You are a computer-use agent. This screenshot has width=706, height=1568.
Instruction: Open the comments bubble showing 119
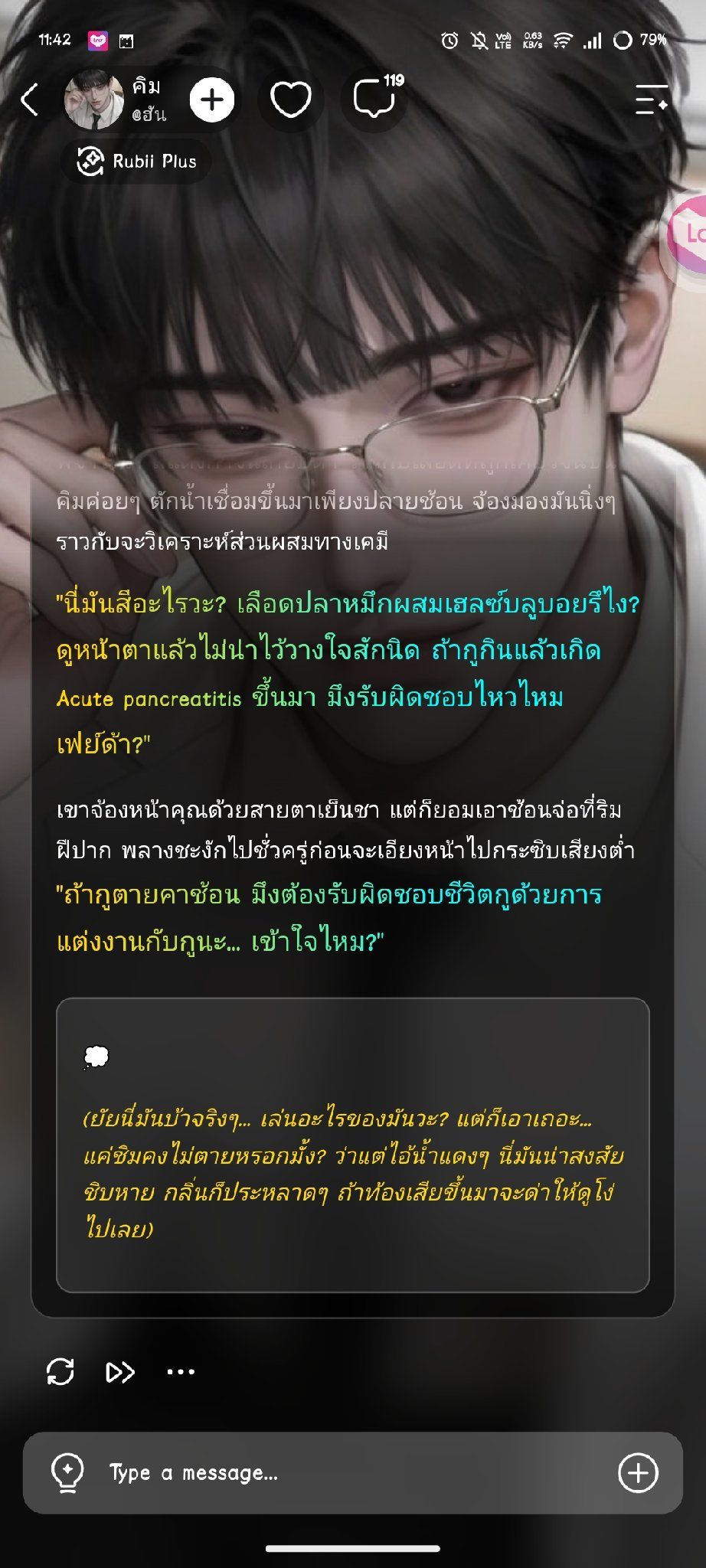click(x=377, y=97)
